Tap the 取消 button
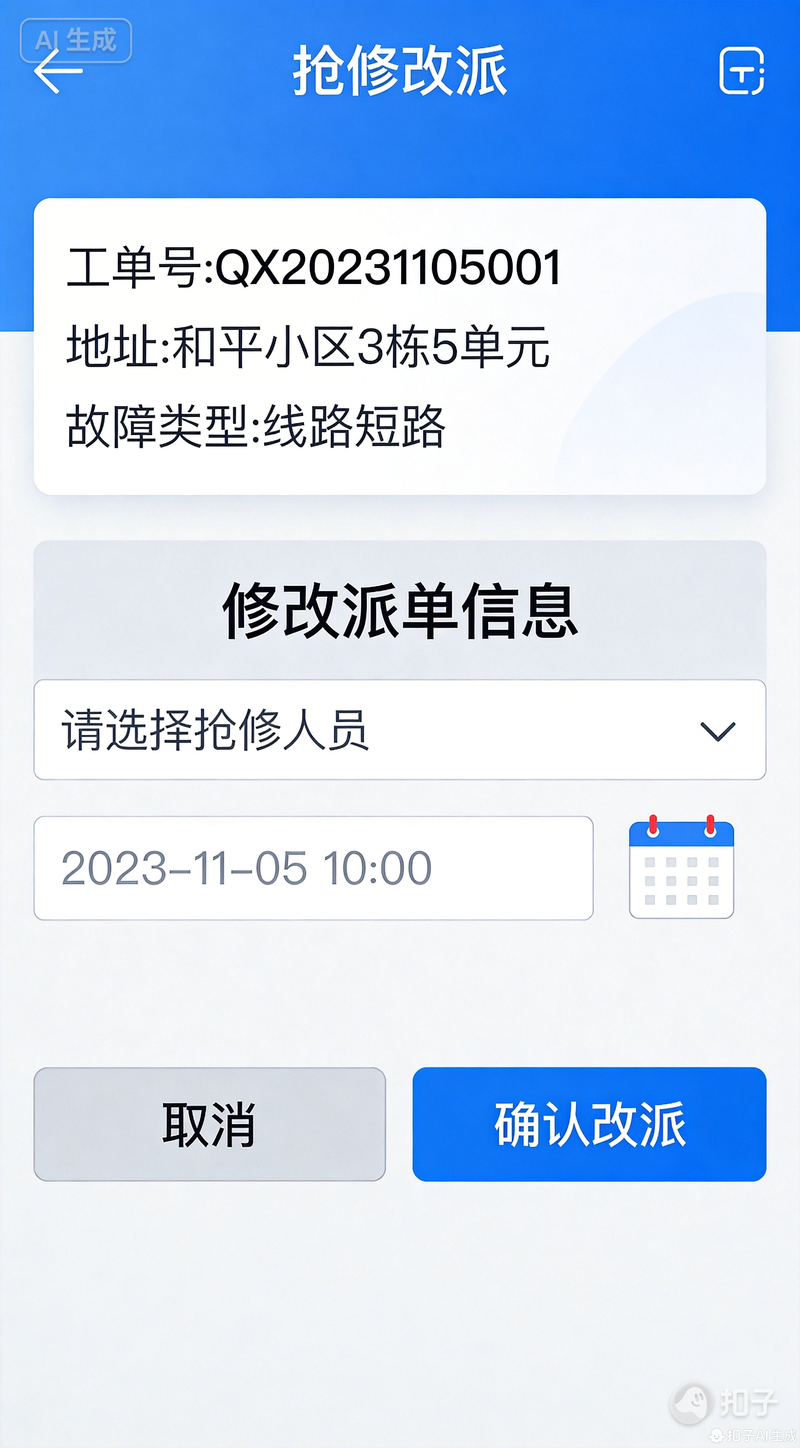The height and width of the screenshot is (1448, 800). (x=209, y=1125)
